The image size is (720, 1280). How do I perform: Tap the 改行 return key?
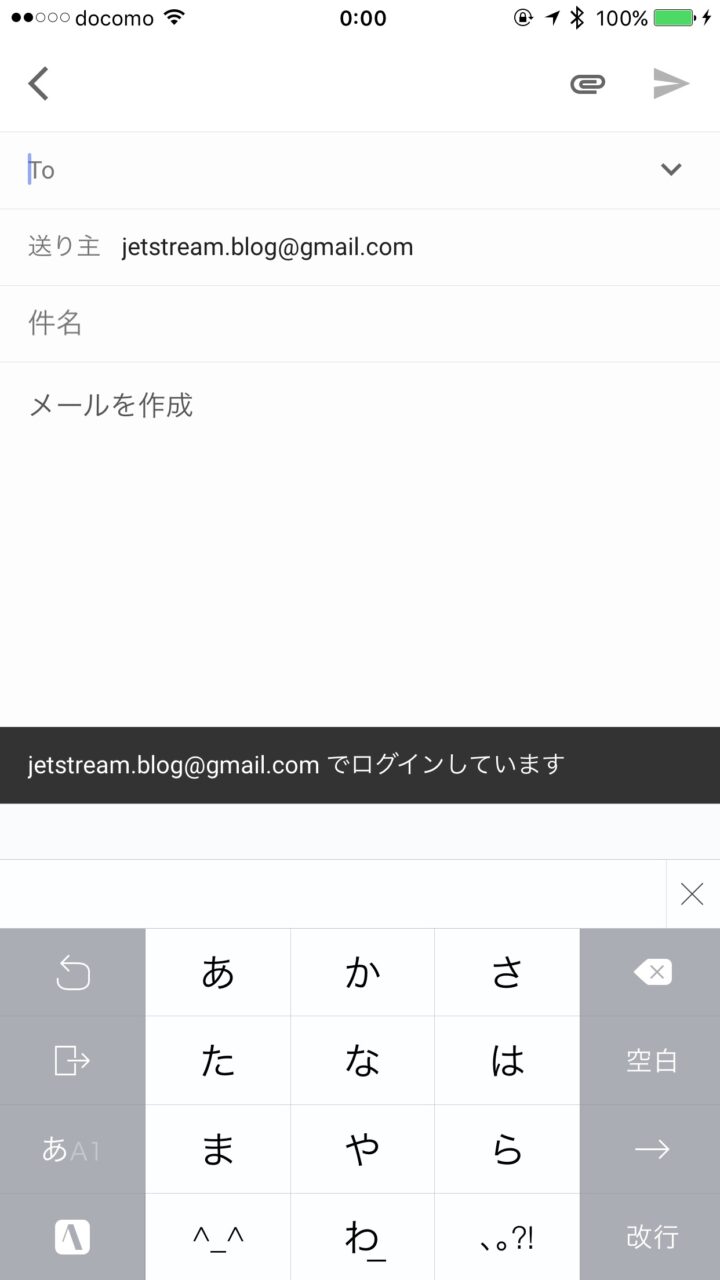[652, 1237]
